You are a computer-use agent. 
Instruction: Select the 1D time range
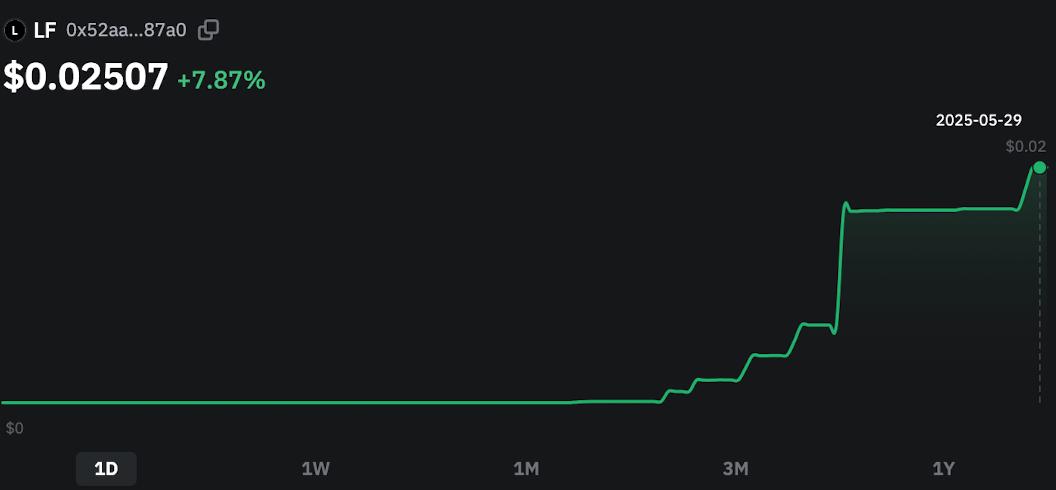click(106, 468)
